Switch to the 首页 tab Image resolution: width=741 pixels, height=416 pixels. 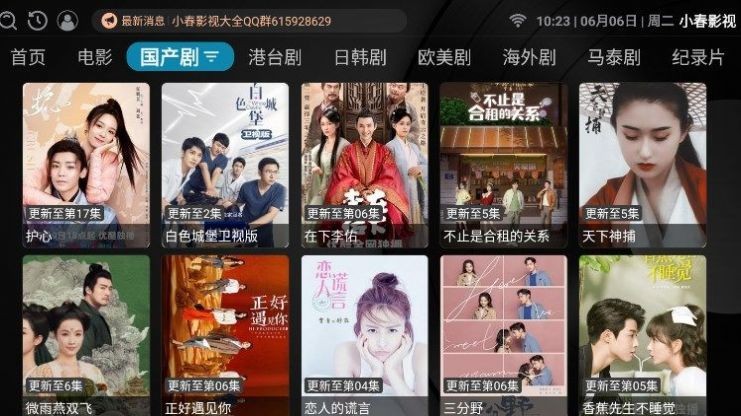(x=28, y=57)
